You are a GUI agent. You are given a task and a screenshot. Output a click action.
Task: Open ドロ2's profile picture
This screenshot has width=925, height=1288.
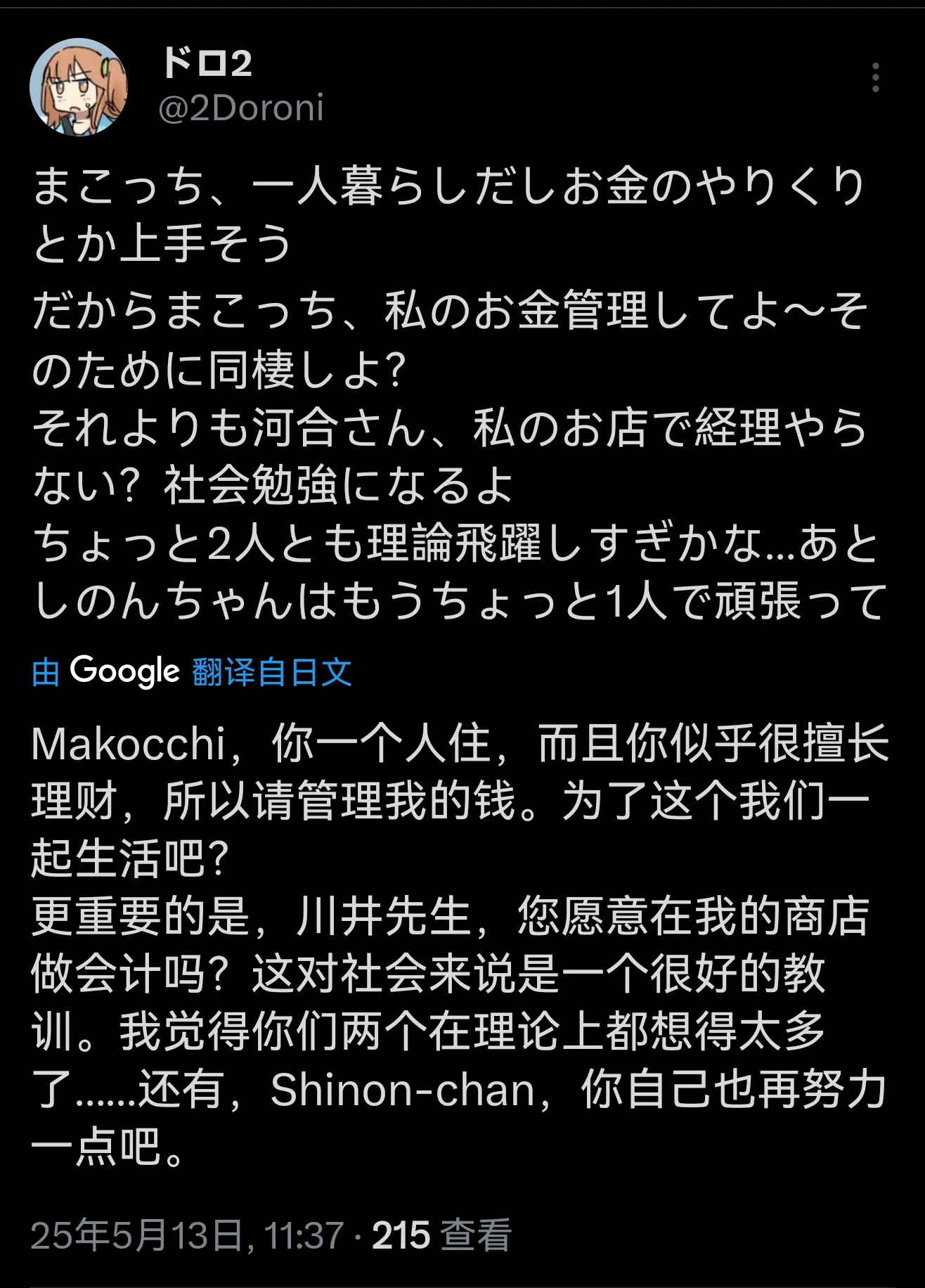coord(79,87)
